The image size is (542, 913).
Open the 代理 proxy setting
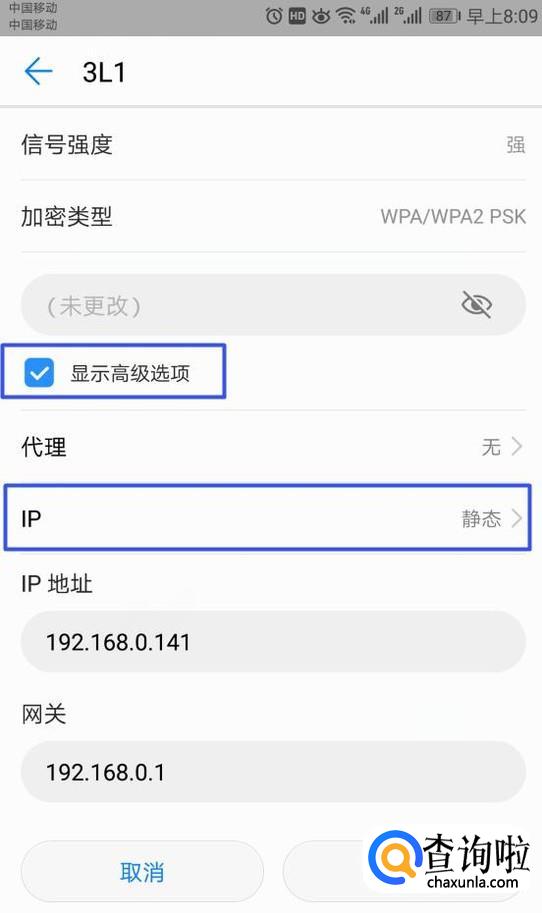click(x=273, y=447)
